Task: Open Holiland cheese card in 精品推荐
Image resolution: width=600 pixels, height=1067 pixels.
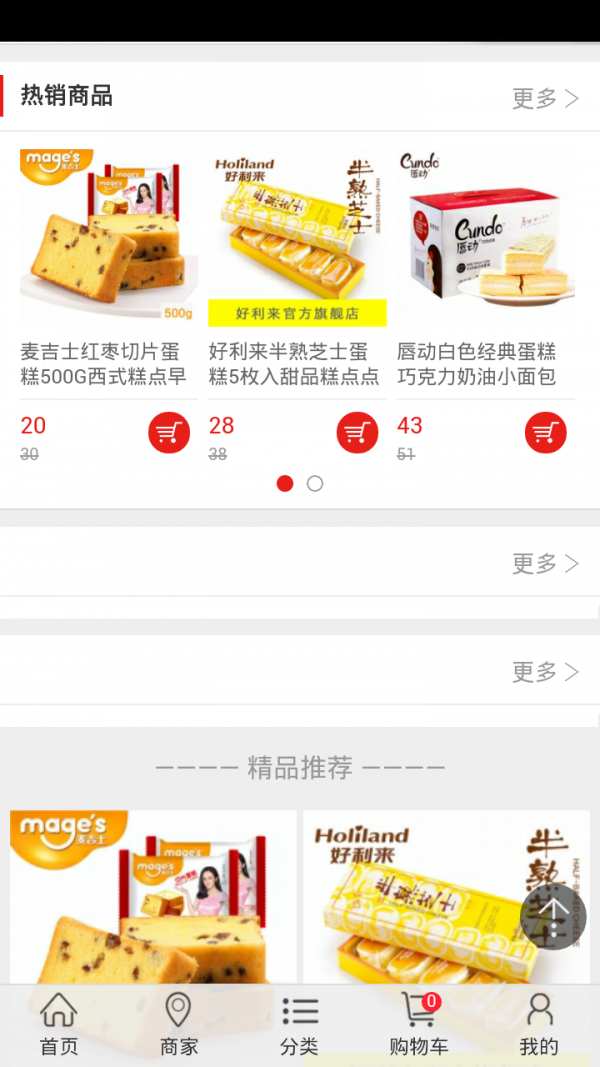Action: pos(420,900)
